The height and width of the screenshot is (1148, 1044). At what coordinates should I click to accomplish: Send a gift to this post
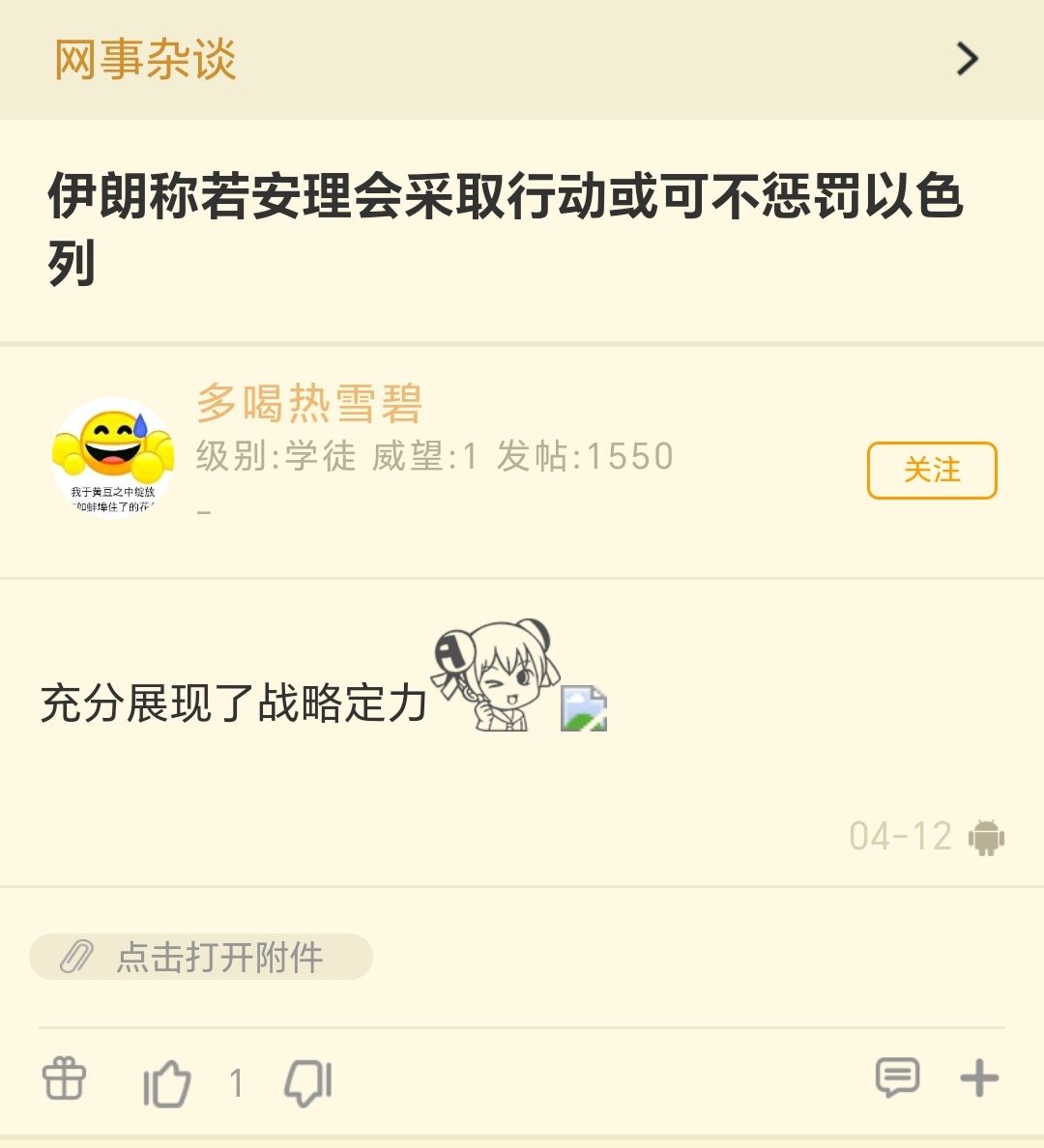pos(65,1079)
